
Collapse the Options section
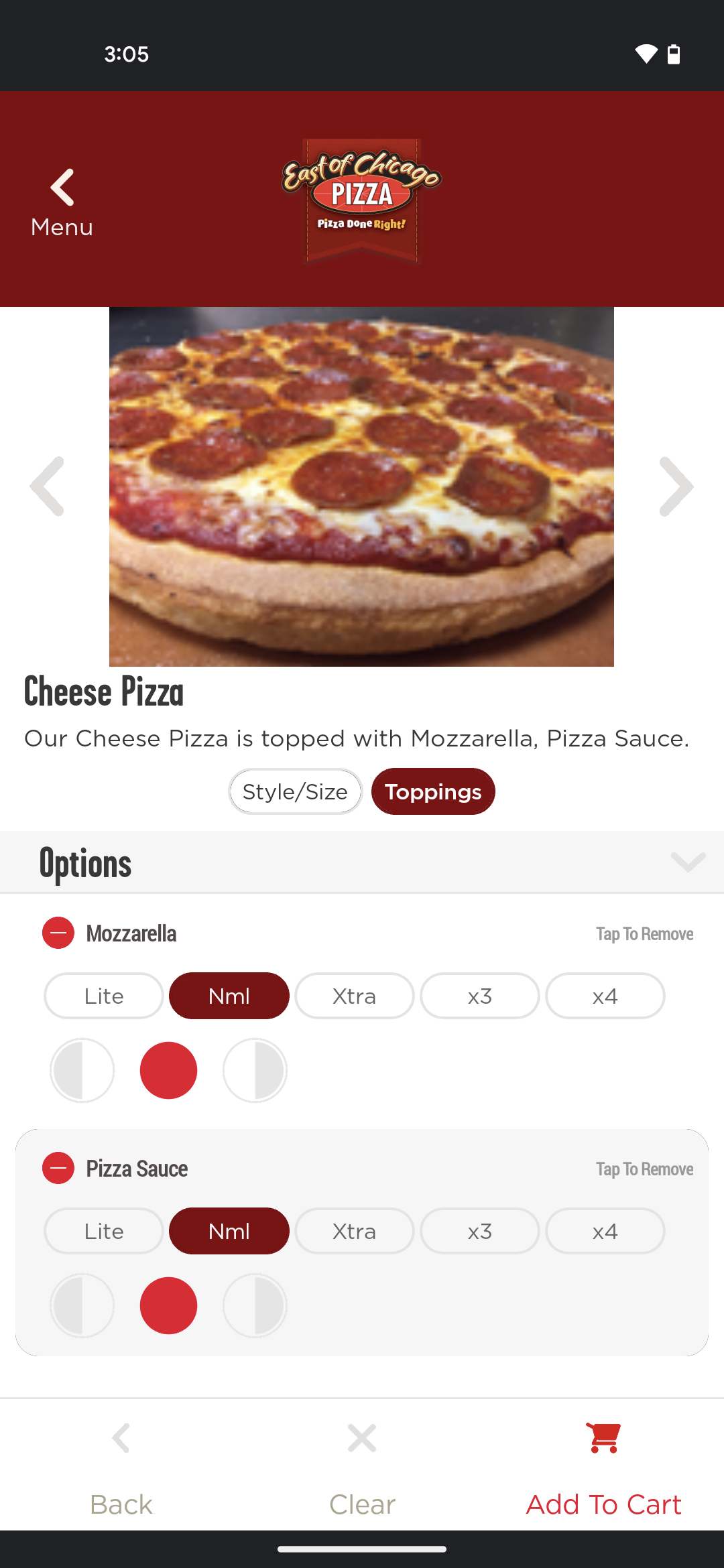688,862
